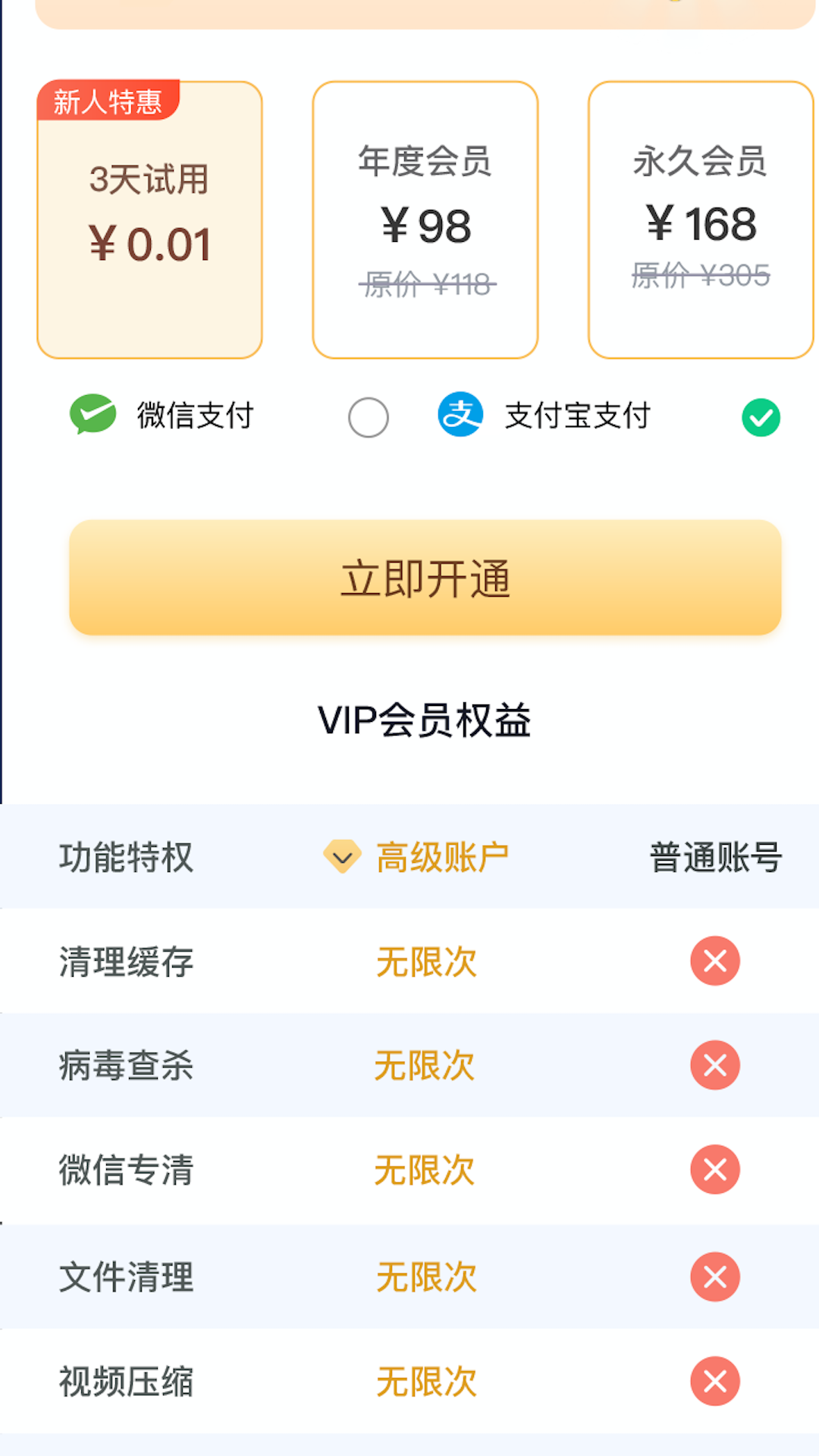Click the red X for 微信专清 row
Image resolution: width=819 pixels, height=1456 pixels.
[x=714, y=1171]
